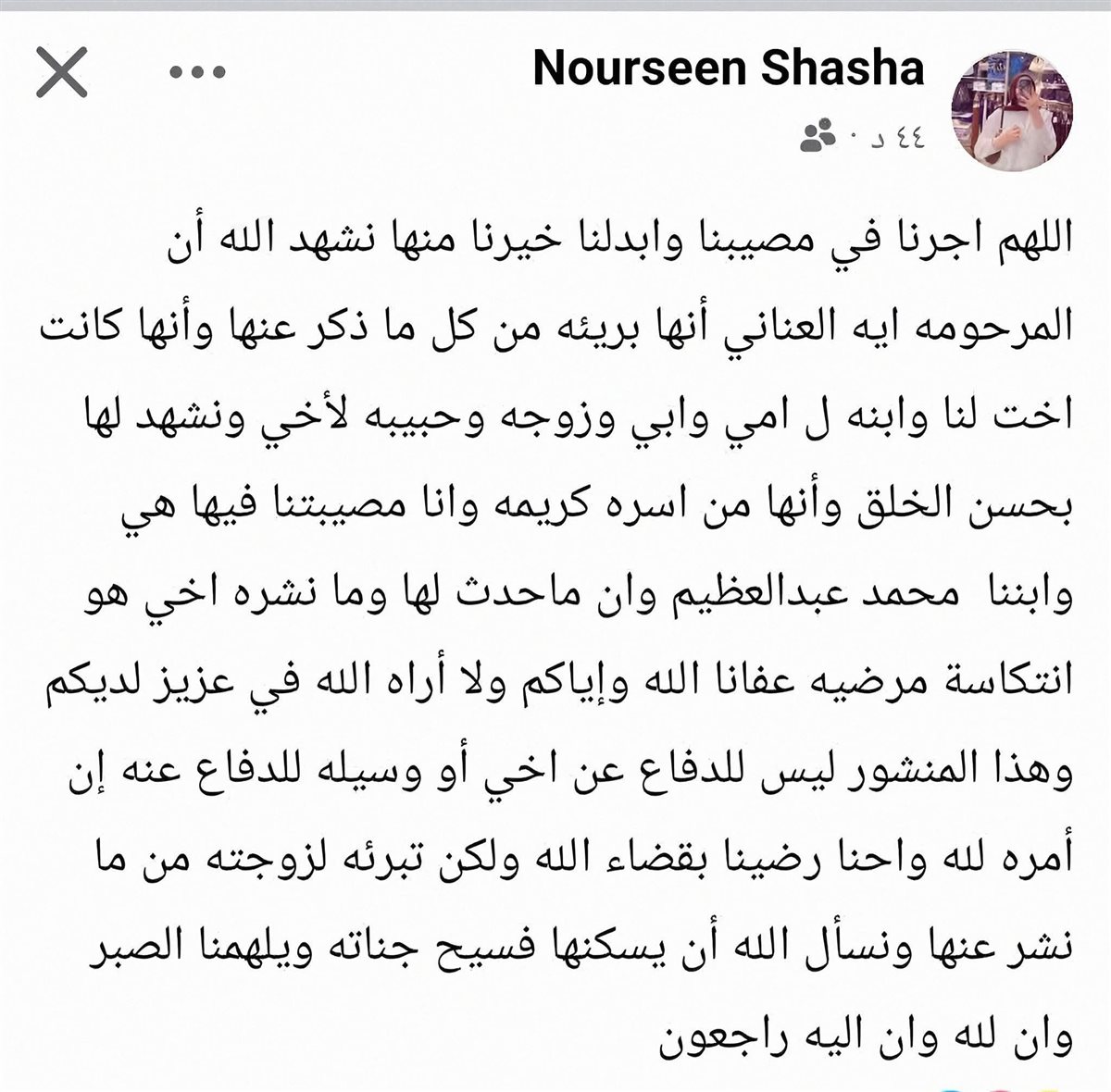
Task: View Nourseen Shasha's profile picture
Action: pos(1012,111)
